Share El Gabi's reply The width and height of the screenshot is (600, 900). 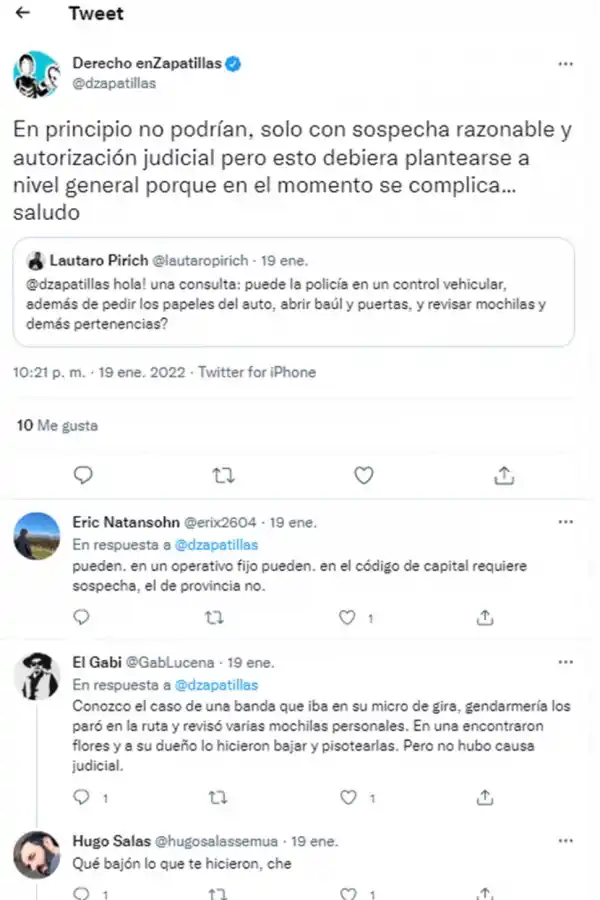484,797
